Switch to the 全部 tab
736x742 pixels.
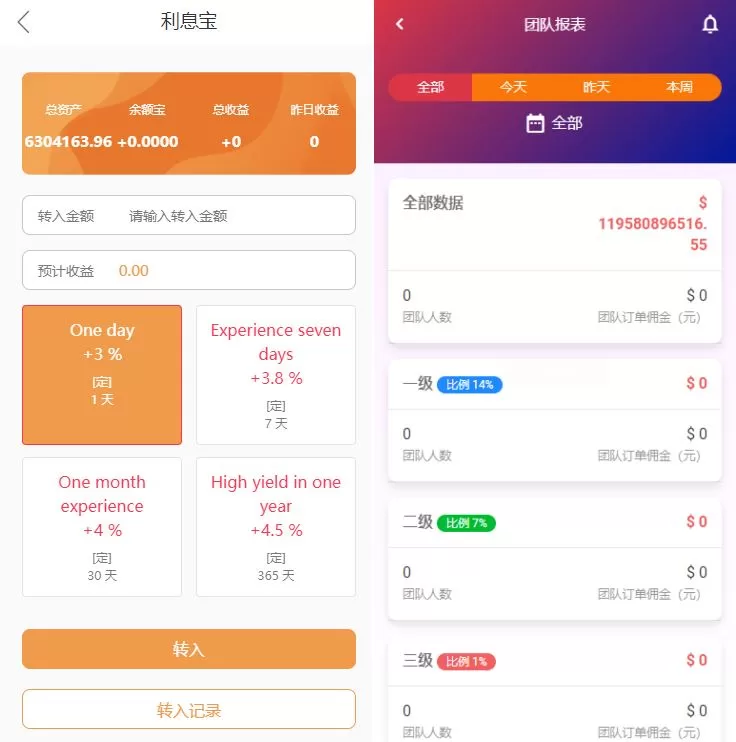pos(430,87)
